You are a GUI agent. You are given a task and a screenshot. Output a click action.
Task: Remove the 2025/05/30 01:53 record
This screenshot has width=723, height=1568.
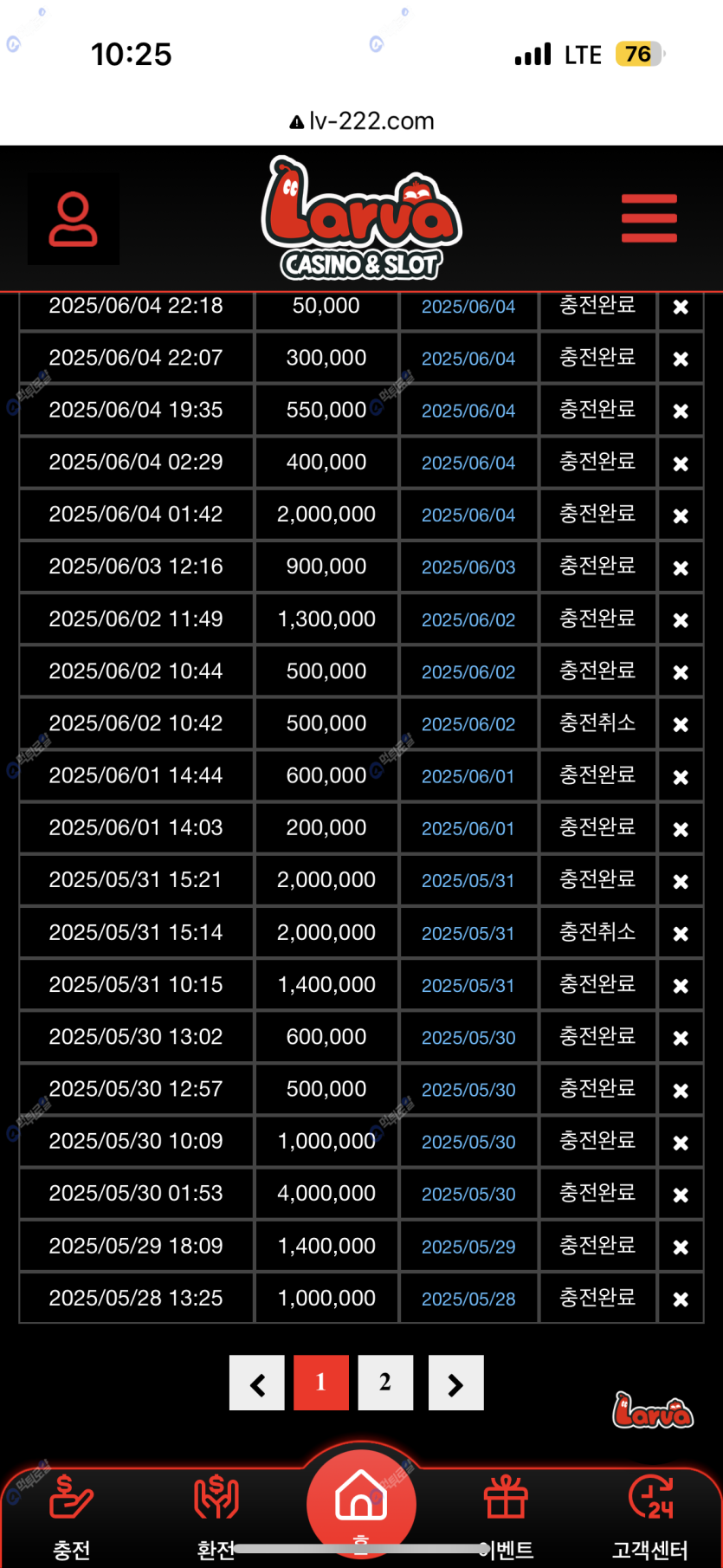click(x=681, y=1195)
